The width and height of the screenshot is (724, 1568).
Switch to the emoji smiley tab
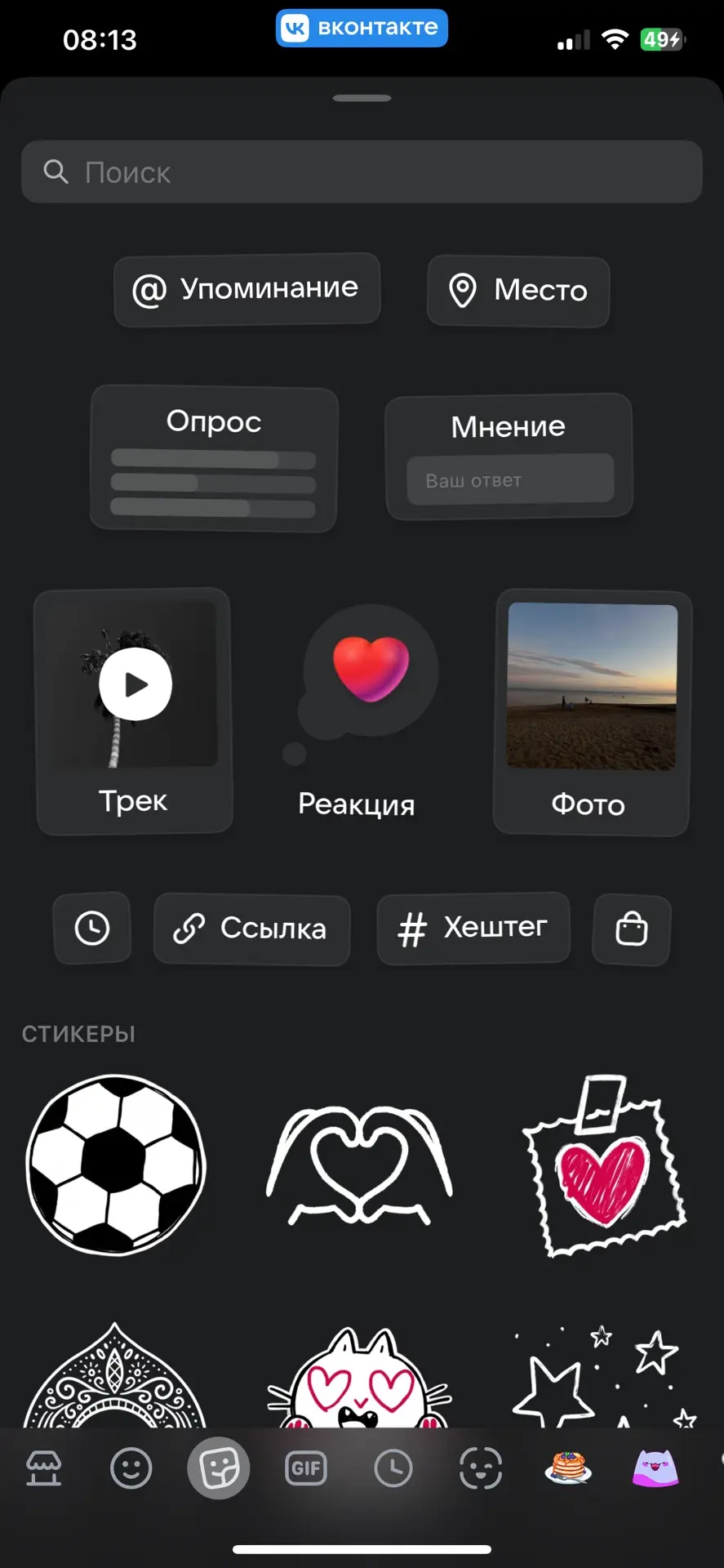[131, 1468]
